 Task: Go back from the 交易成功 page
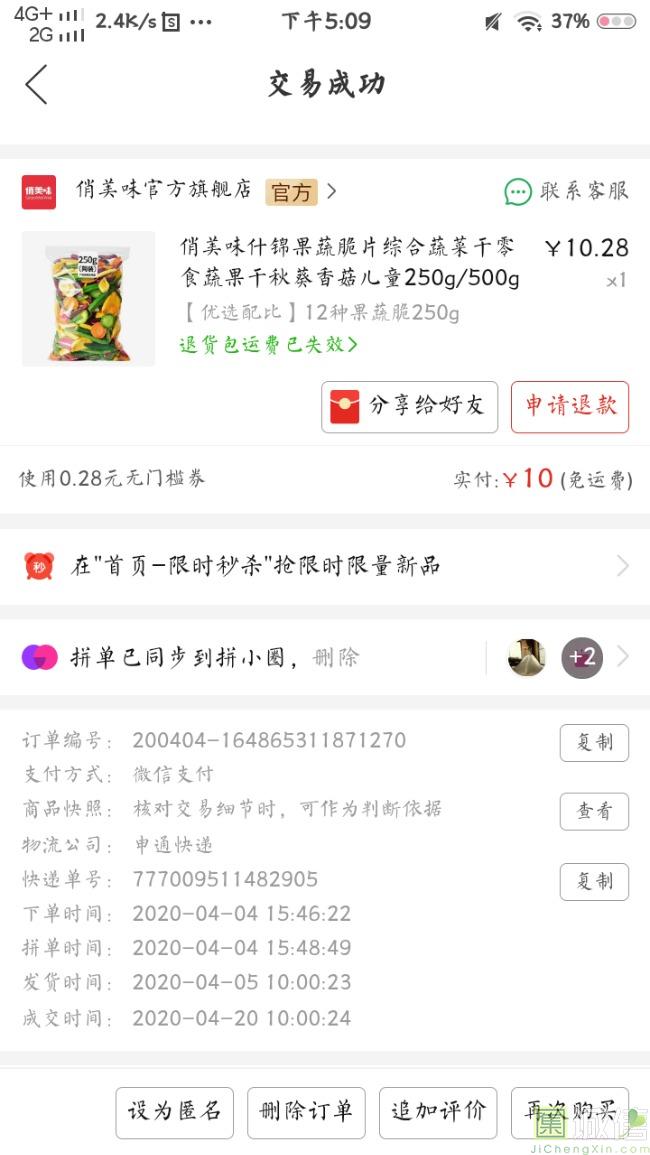[x=36, y=85]
